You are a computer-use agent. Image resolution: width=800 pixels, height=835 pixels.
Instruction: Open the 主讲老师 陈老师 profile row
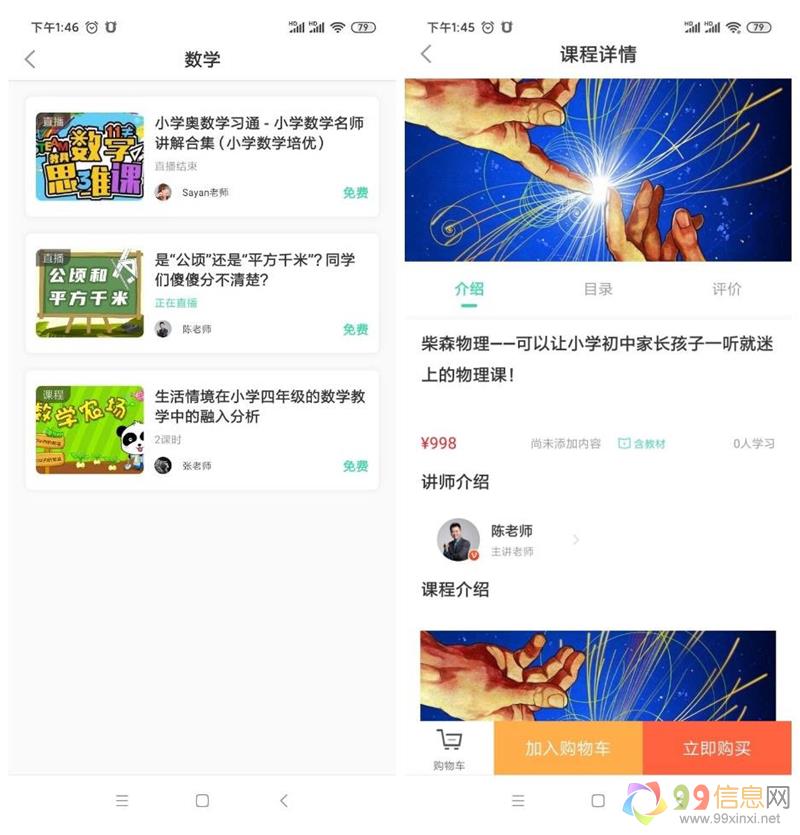point(510,540)
